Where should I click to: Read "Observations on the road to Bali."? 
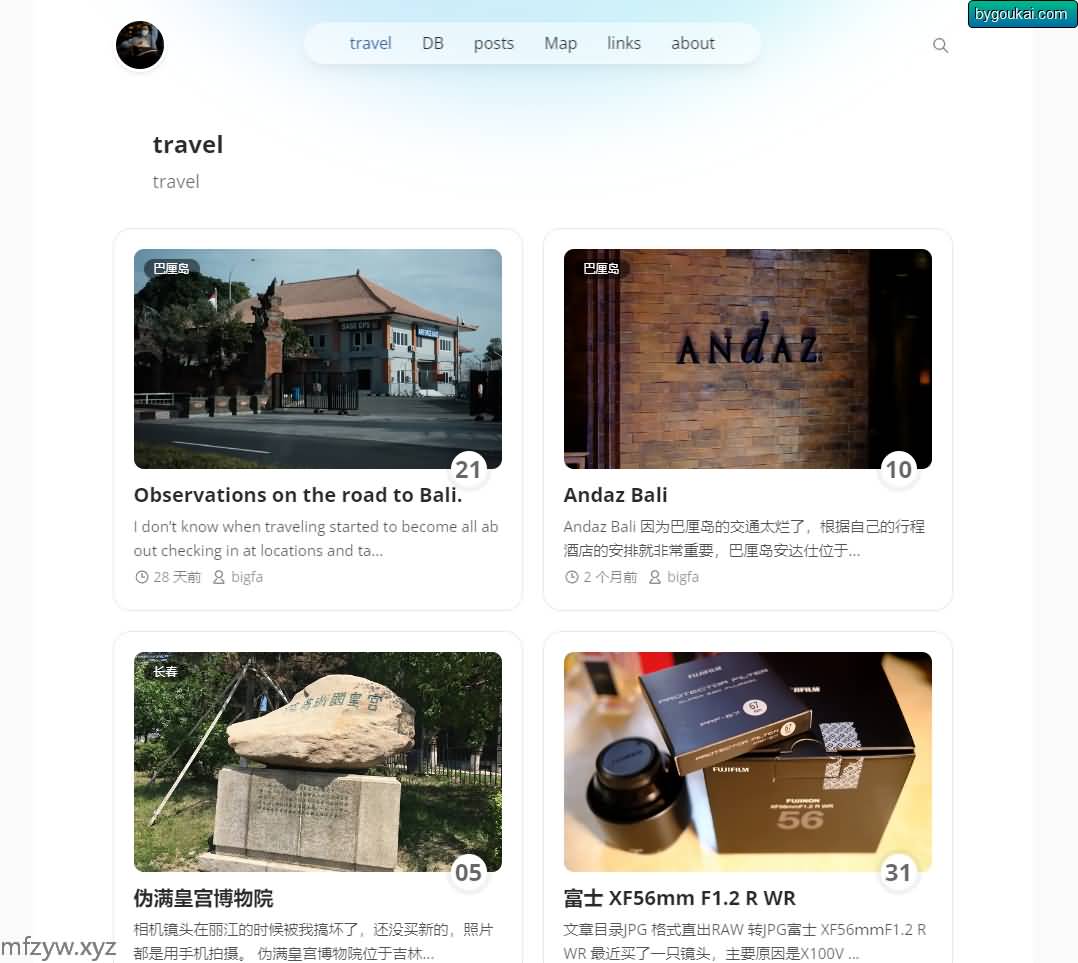tap(298, 495)
